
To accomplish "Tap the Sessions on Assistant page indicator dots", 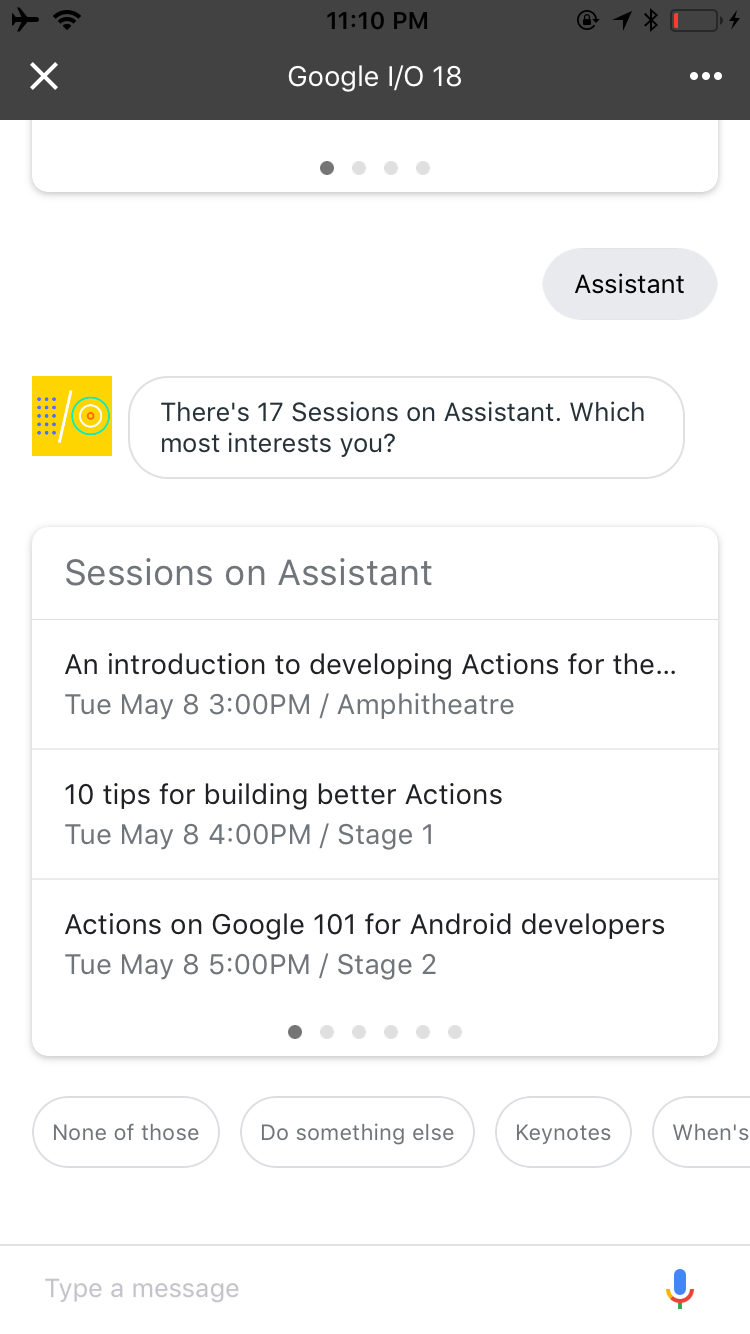I will tap(375, 1032).
